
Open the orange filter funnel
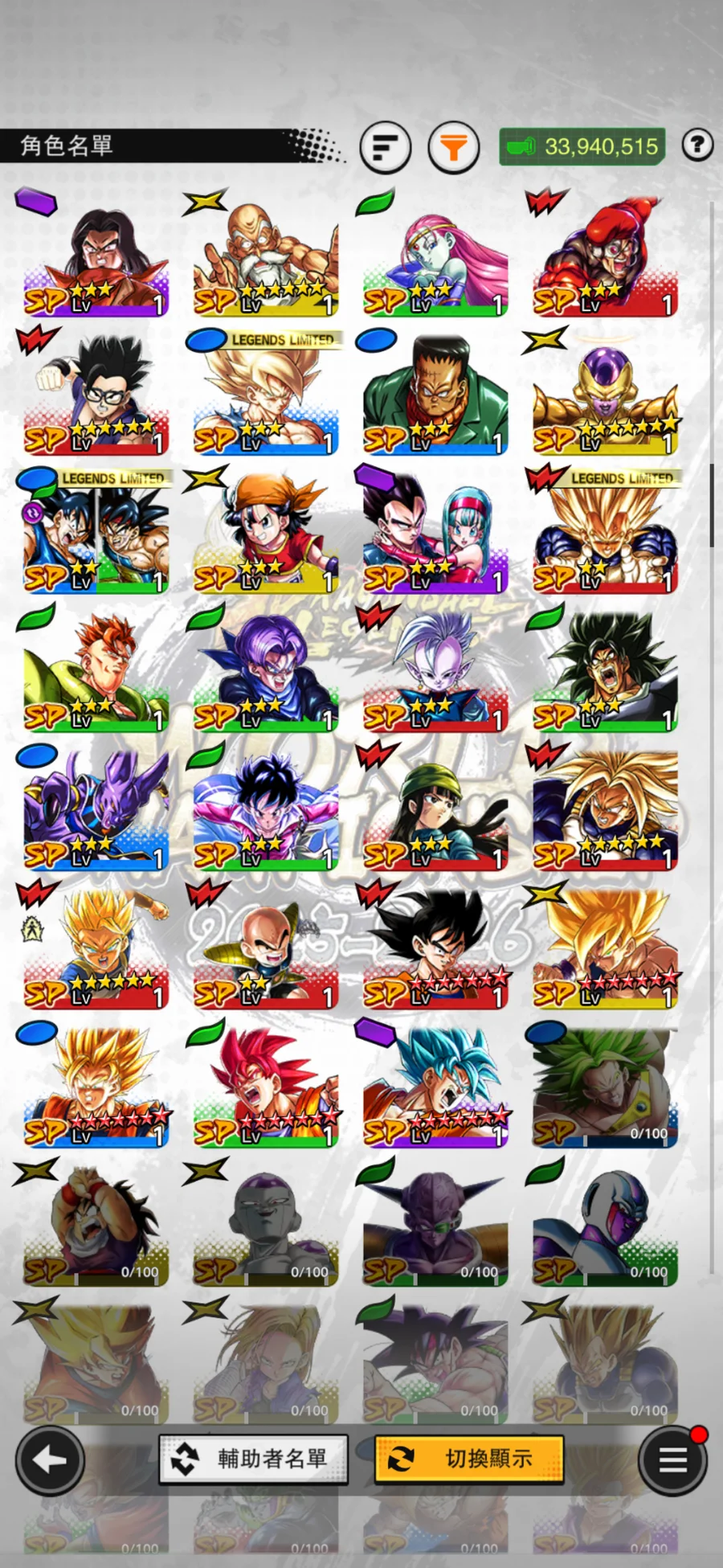click(454, 147)
